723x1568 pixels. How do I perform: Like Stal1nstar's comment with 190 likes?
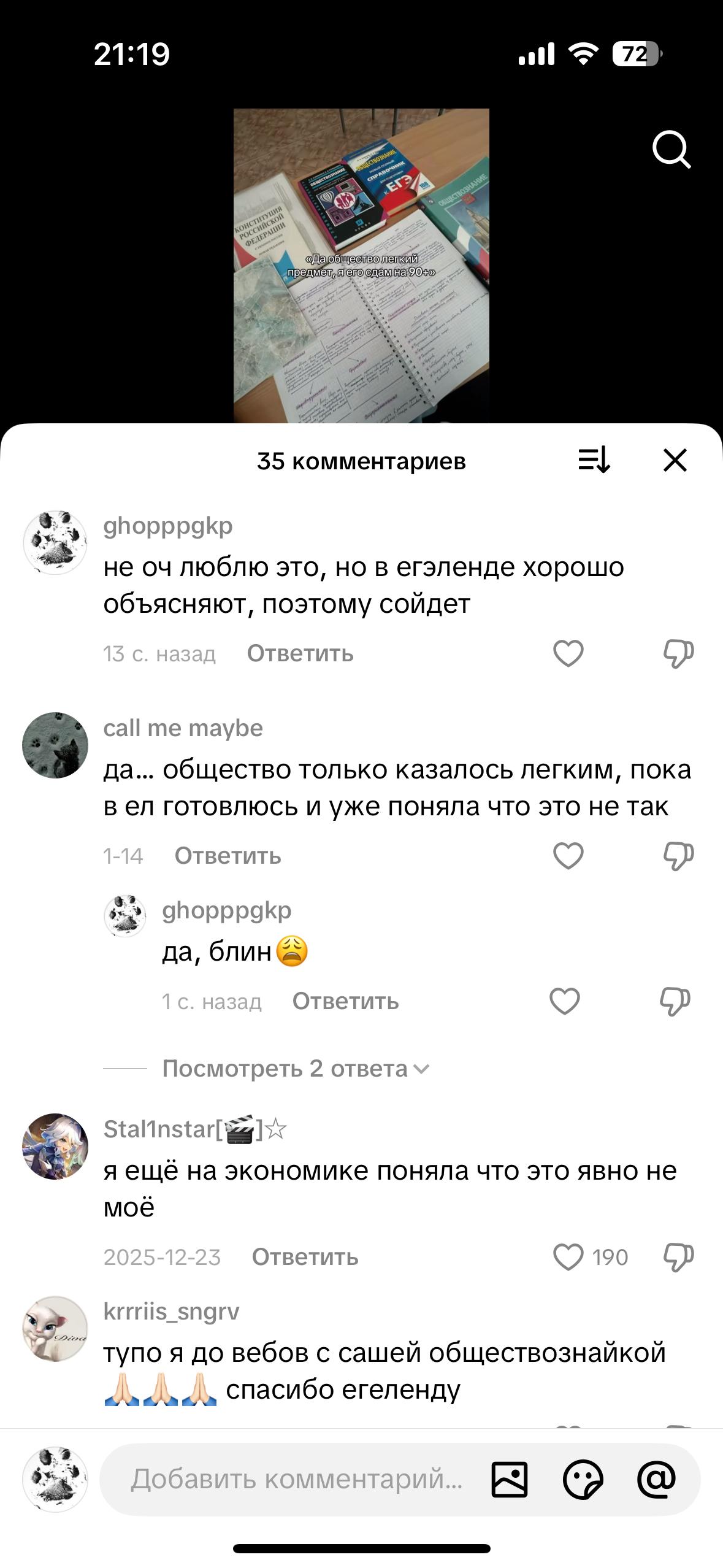coord(568,1257)
